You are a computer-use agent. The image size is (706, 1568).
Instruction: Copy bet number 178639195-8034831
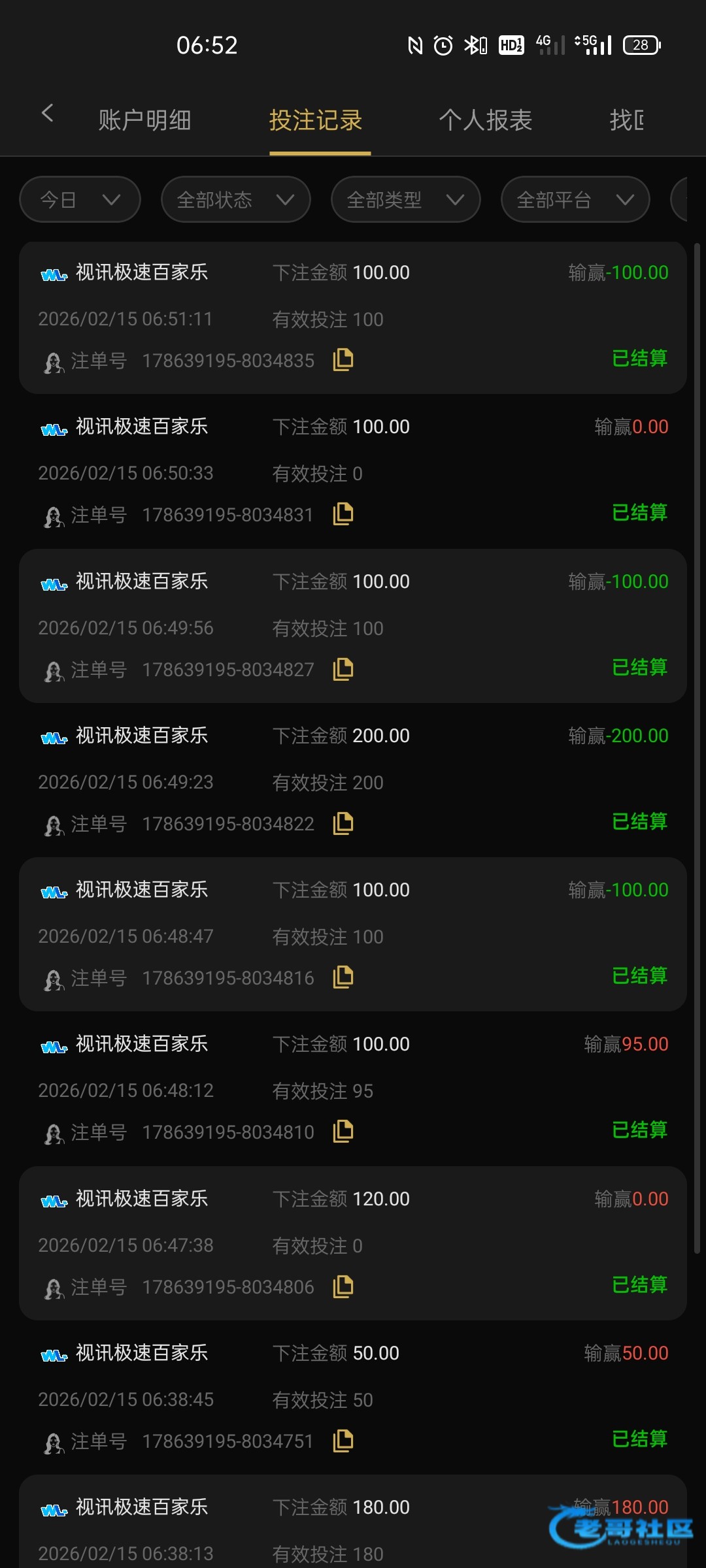point(343,514)
